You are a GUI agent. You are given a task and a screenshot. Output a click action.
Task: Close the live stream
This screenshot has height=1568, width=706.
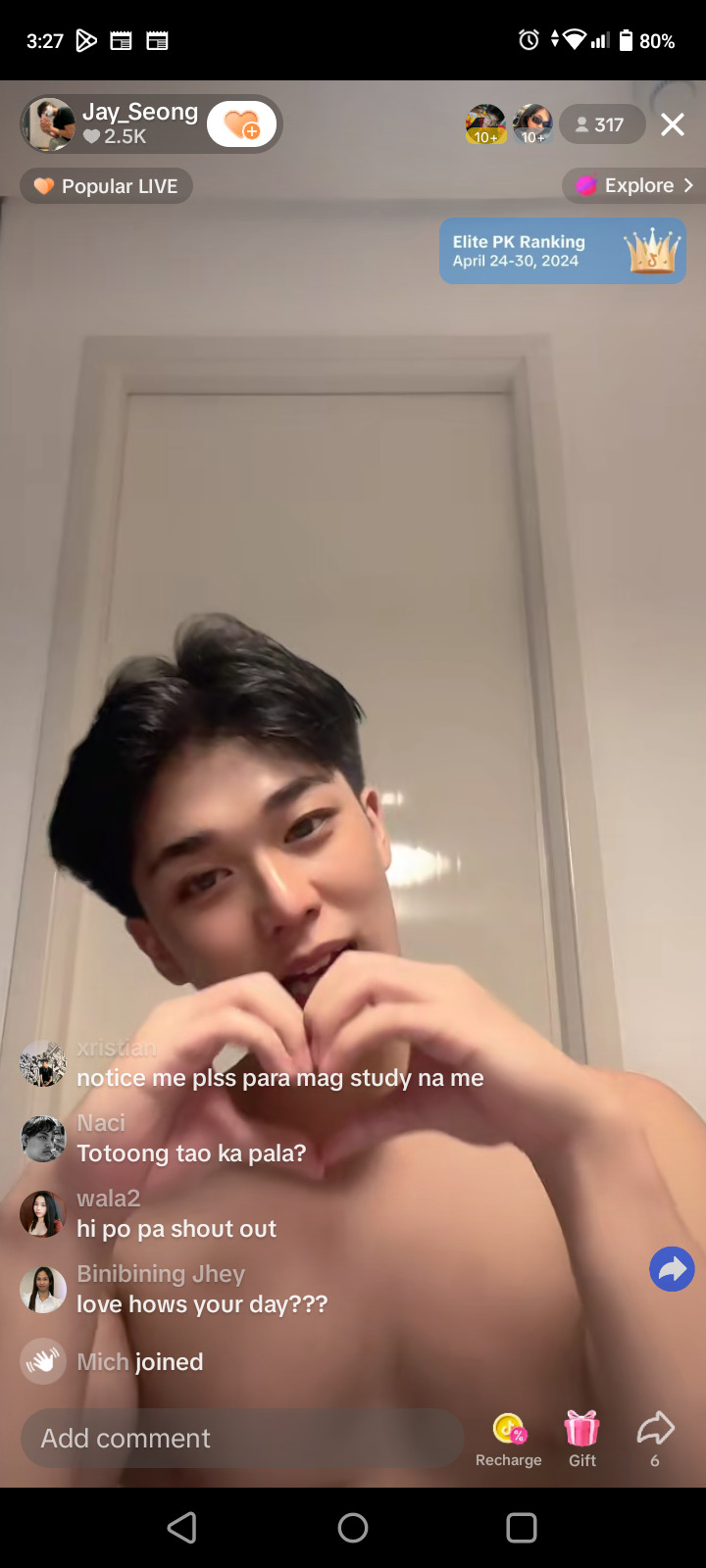point(672,124)
